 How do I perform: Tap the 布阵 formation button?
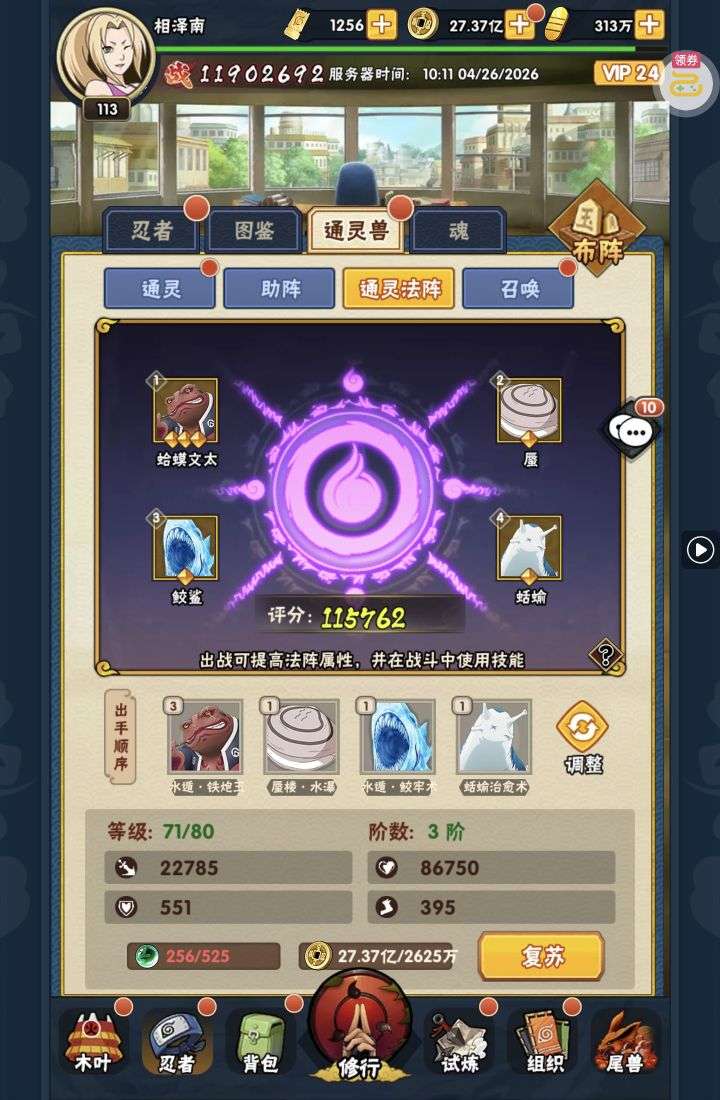click(x=596, y=232)
